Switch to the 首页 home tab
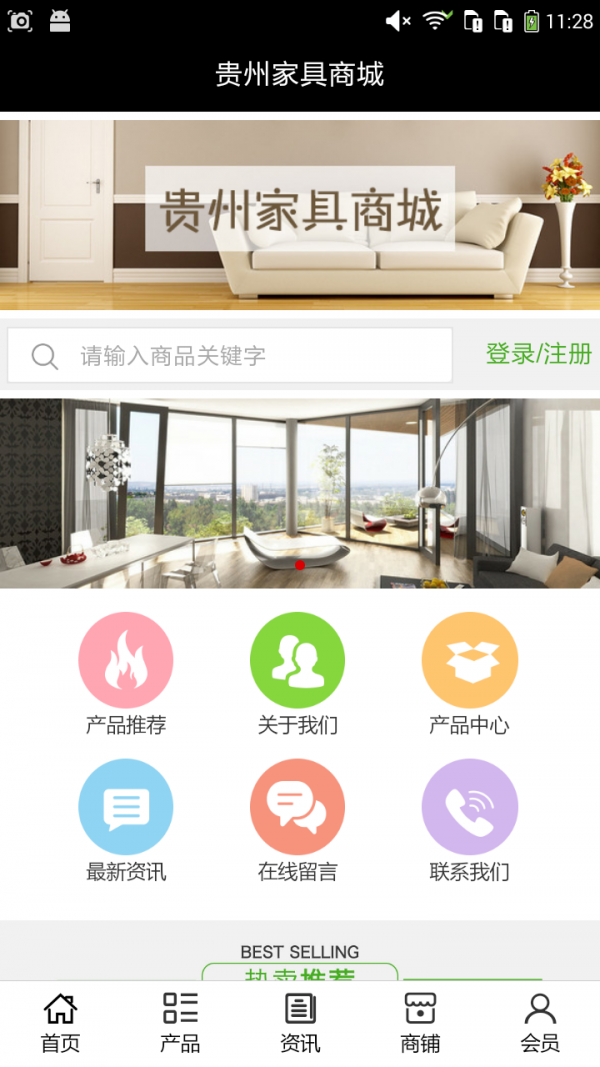The height and width of the screenshot is (1067, 600). 60,1023
